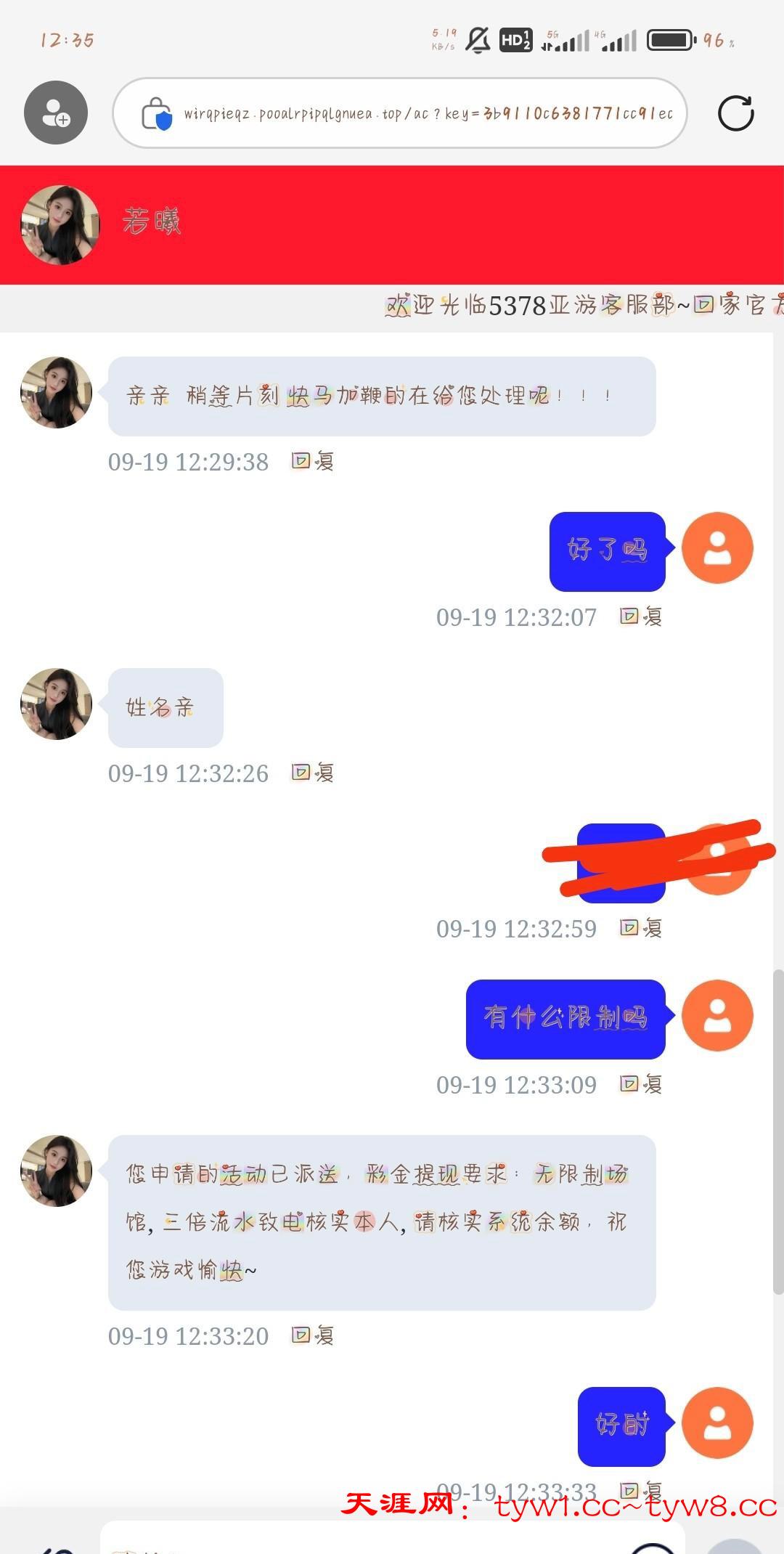Screen dimensions: 784x1554
Task: Reply to the 有什么限制吗 message
Action: pos(641,1085)
